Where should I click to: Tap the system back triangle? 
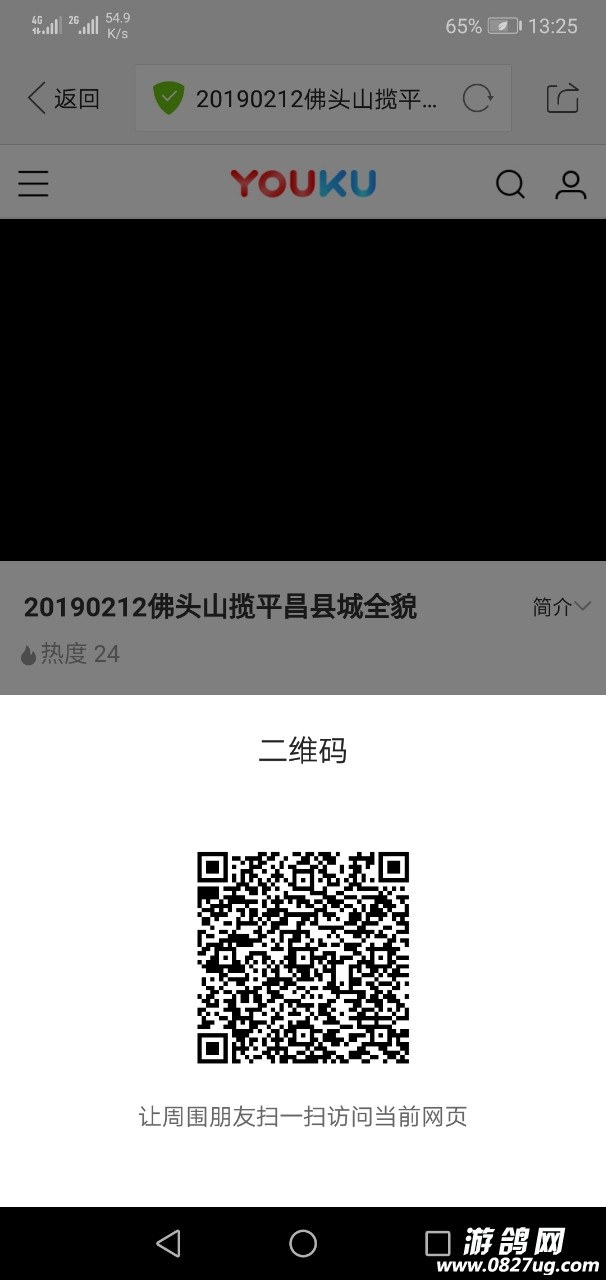[x=168, y=1243]
